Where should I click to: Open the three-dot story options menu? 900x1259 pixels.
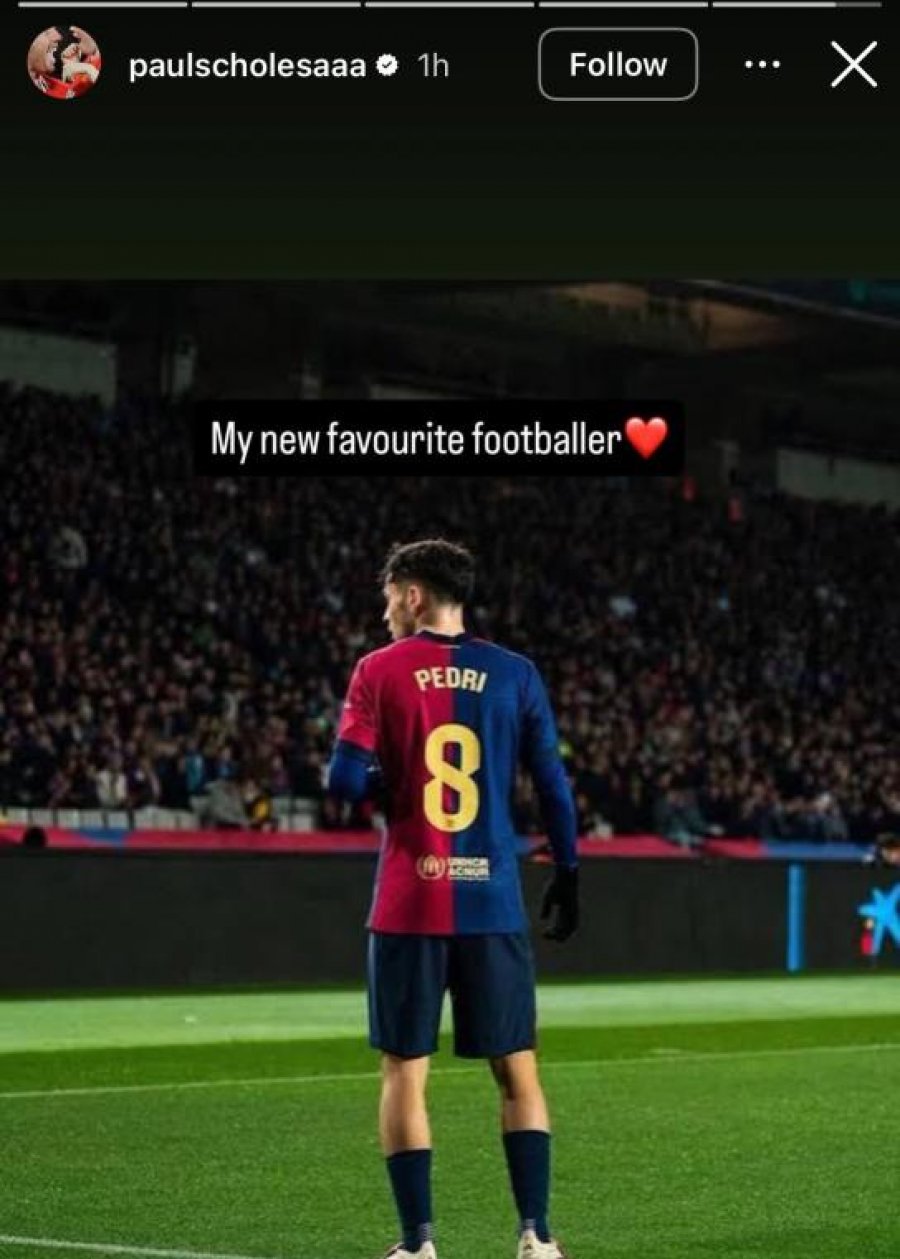click(x=762, y=65)
